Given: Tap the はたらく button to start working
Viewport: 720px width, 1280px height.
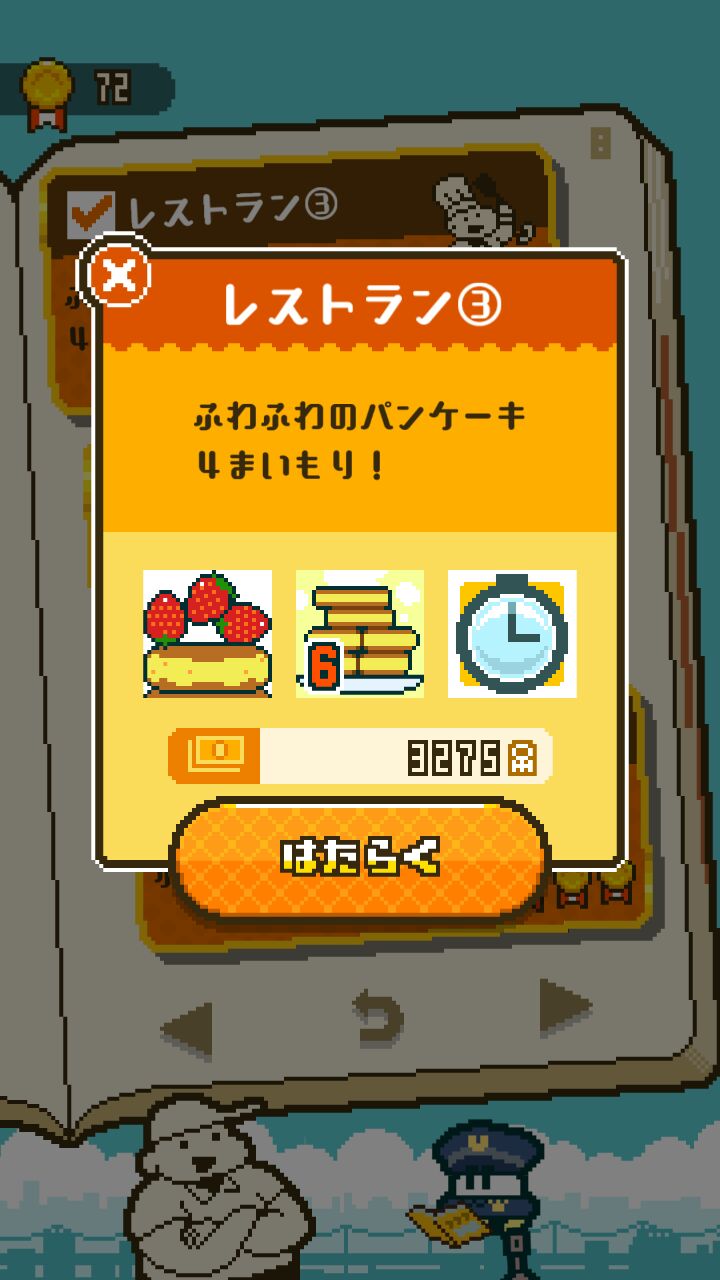Looking at the screenshot, I should 360,858.
